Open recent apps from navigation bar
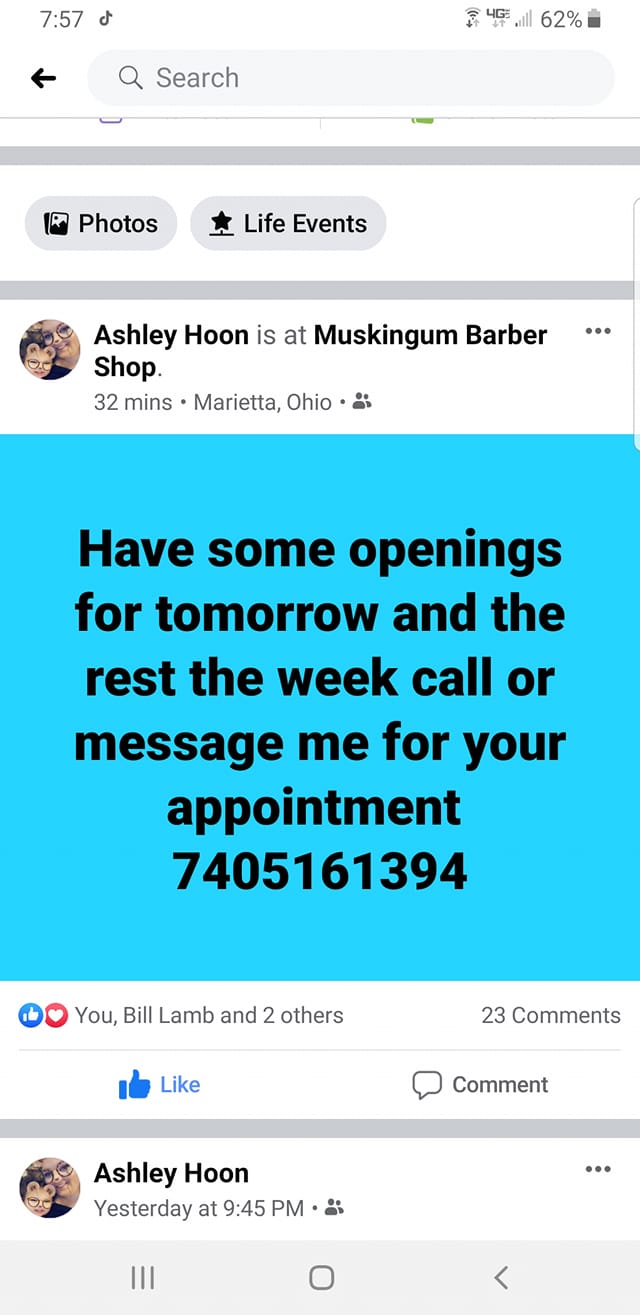The height and width of the screenshot is (1315, 640). pos(143,1277)
